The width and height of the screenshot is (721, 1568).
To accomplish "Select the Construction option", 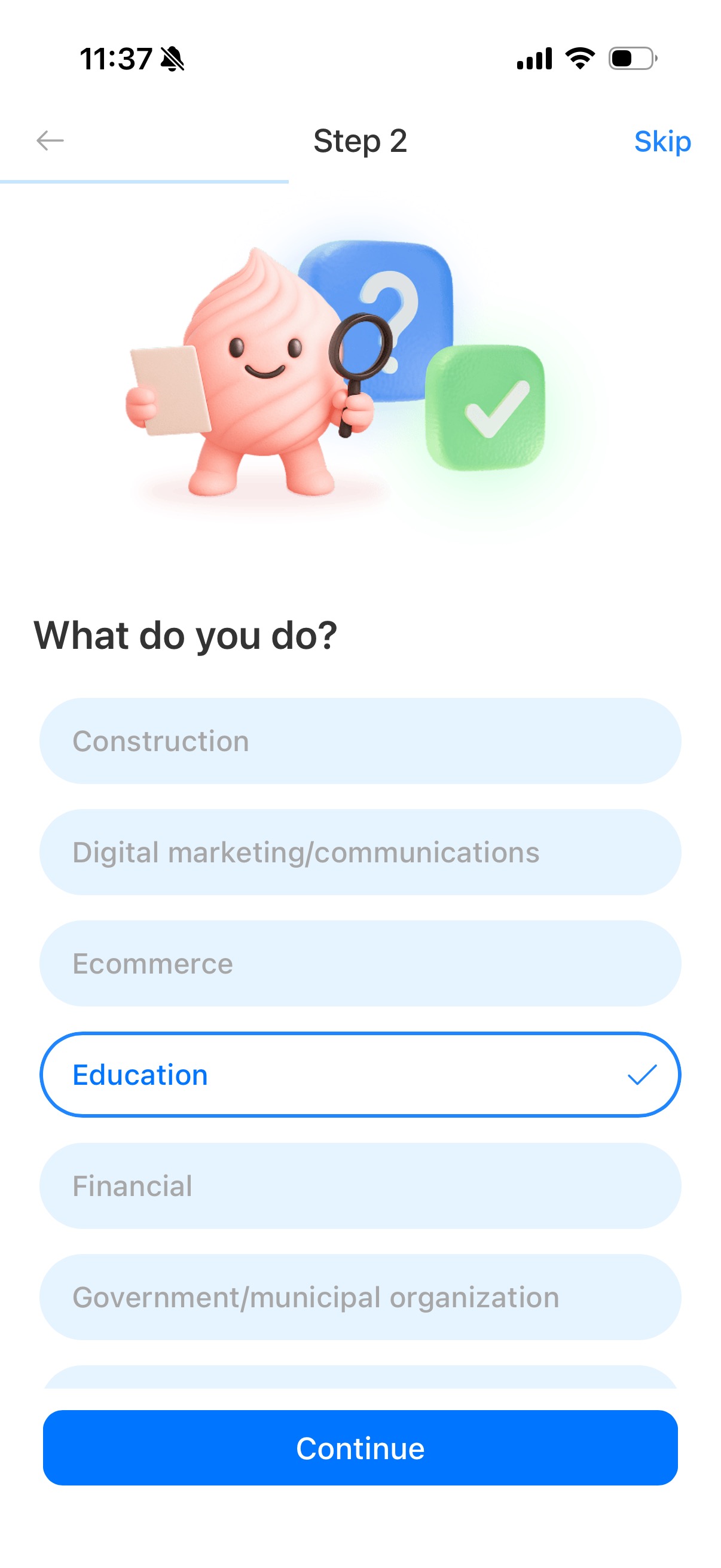I will 360,741.
